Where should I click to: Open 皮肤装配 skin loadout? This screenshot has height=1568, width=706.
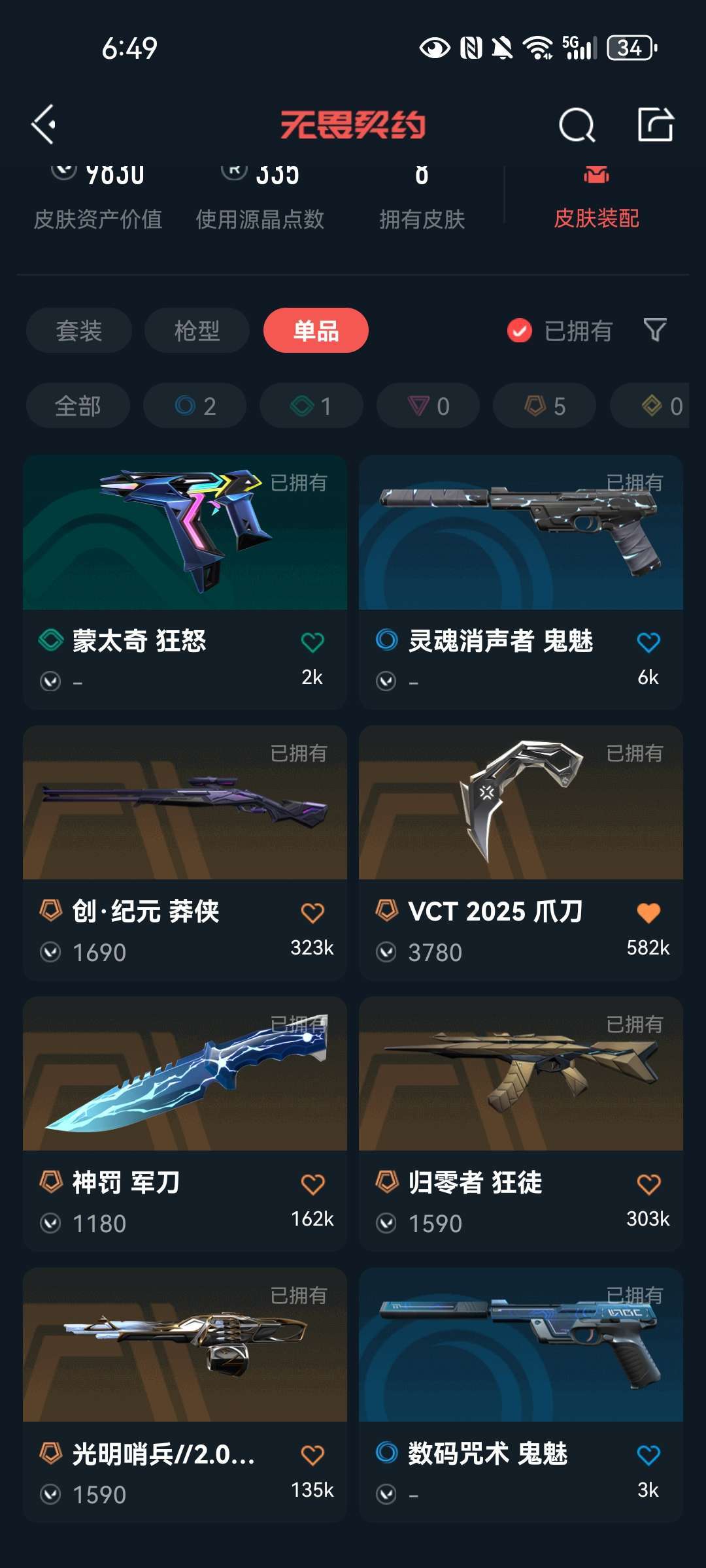point(596,203)
